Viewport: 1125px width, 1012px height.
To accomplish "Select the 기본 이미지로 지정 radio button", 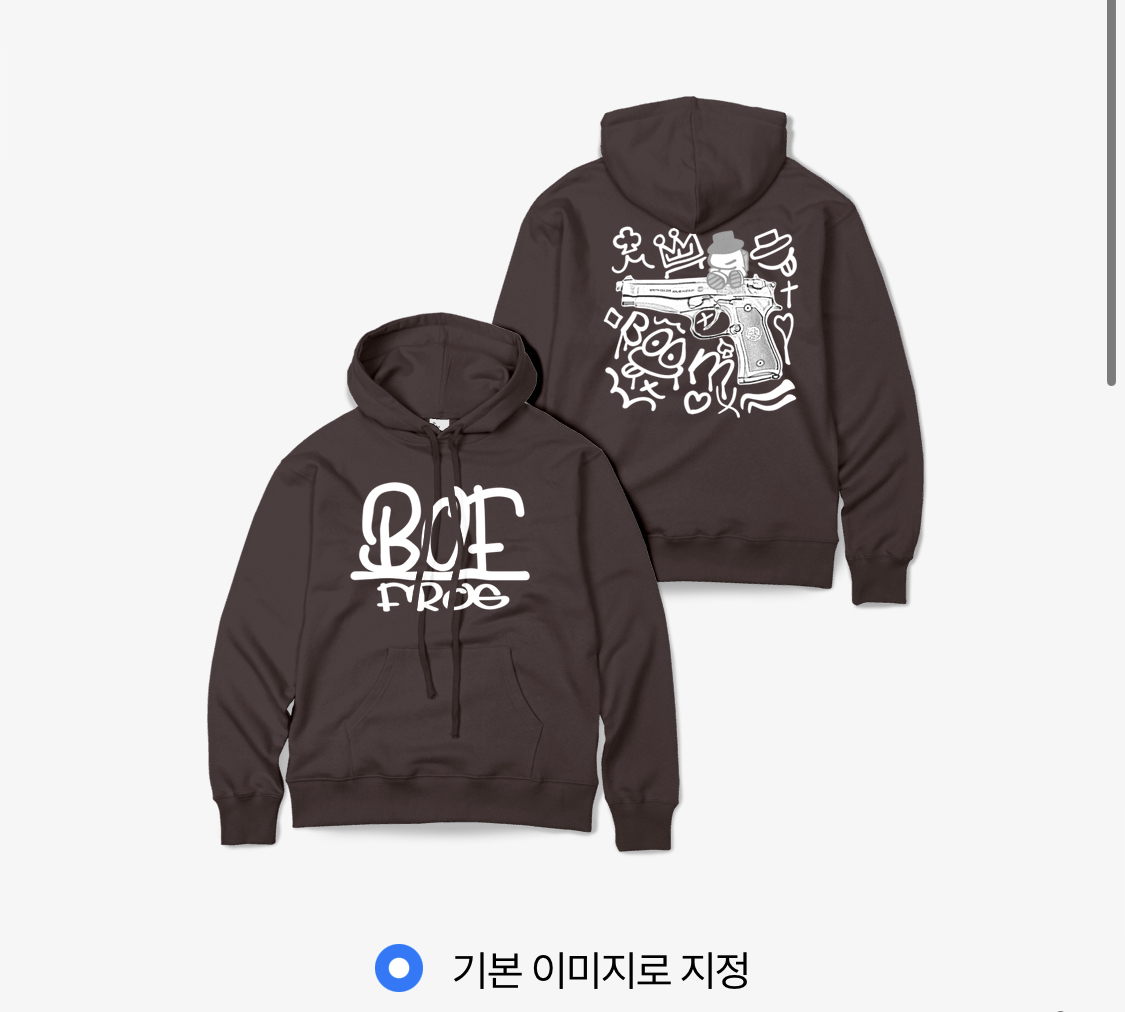I will tap(399, 968).
